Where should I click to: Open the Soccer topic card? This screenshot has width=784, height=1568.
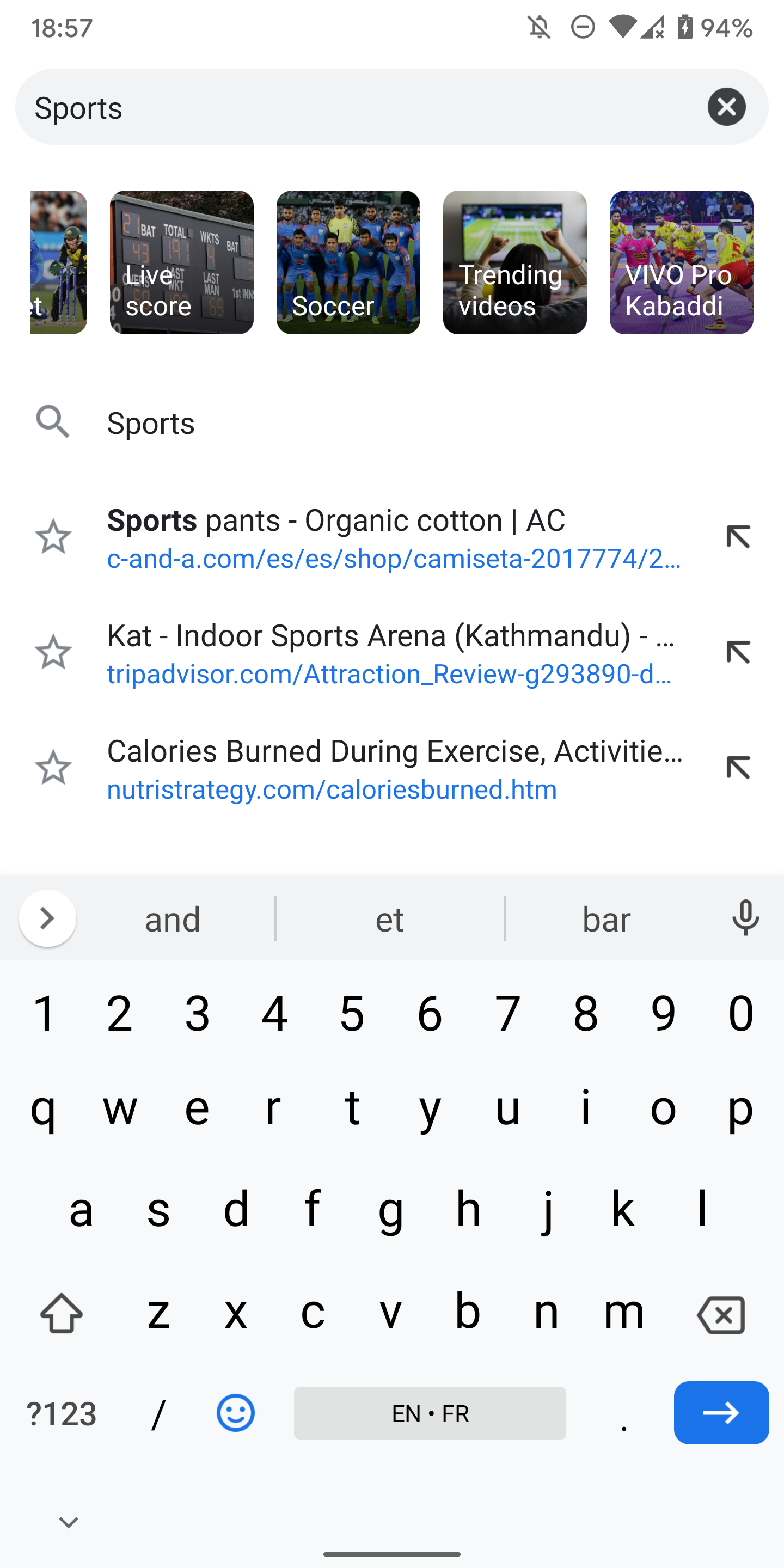point(348,262)
